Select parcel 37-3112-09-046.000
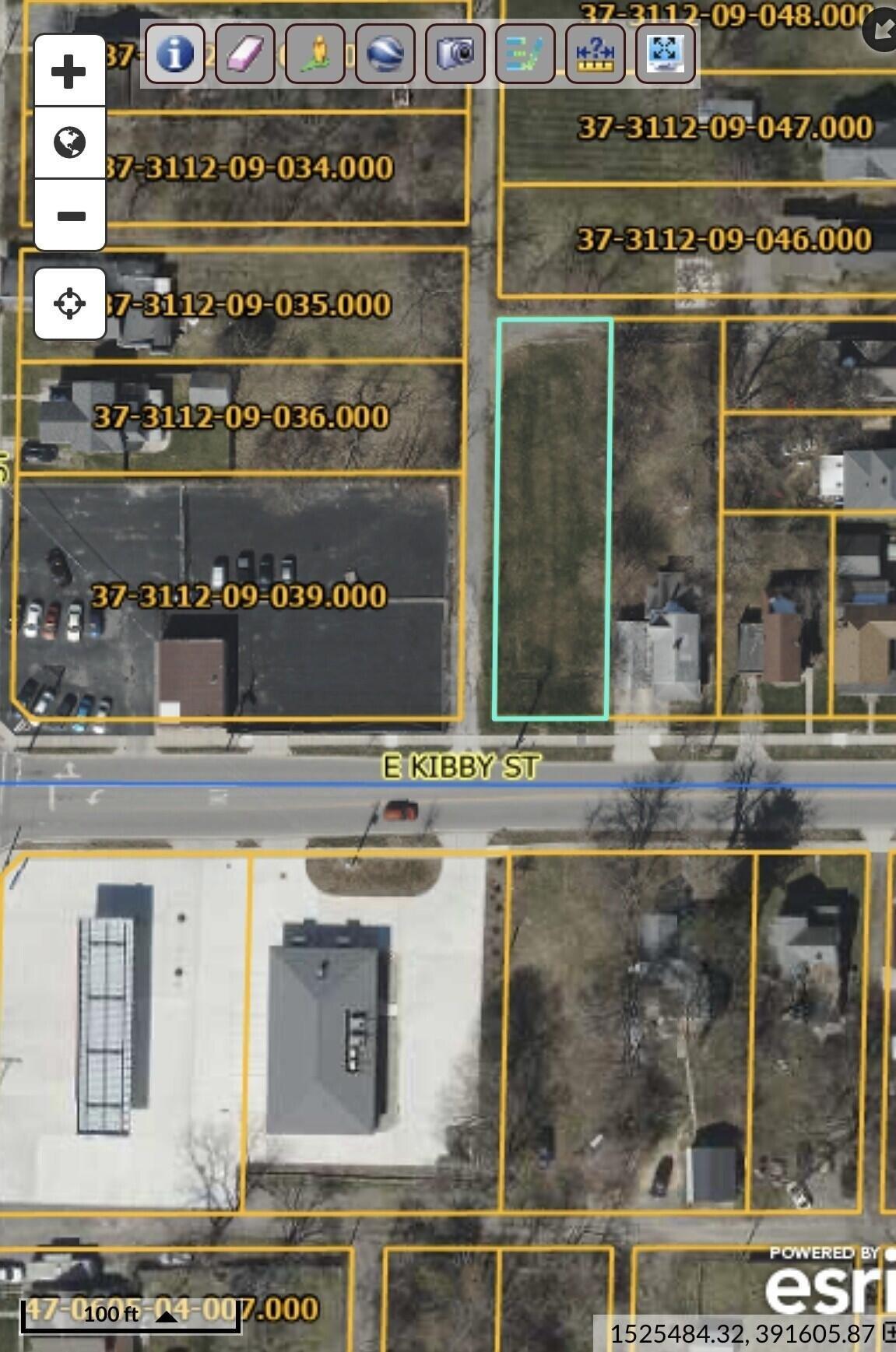This screenshot has height=1352, width=896. [723, 240]
